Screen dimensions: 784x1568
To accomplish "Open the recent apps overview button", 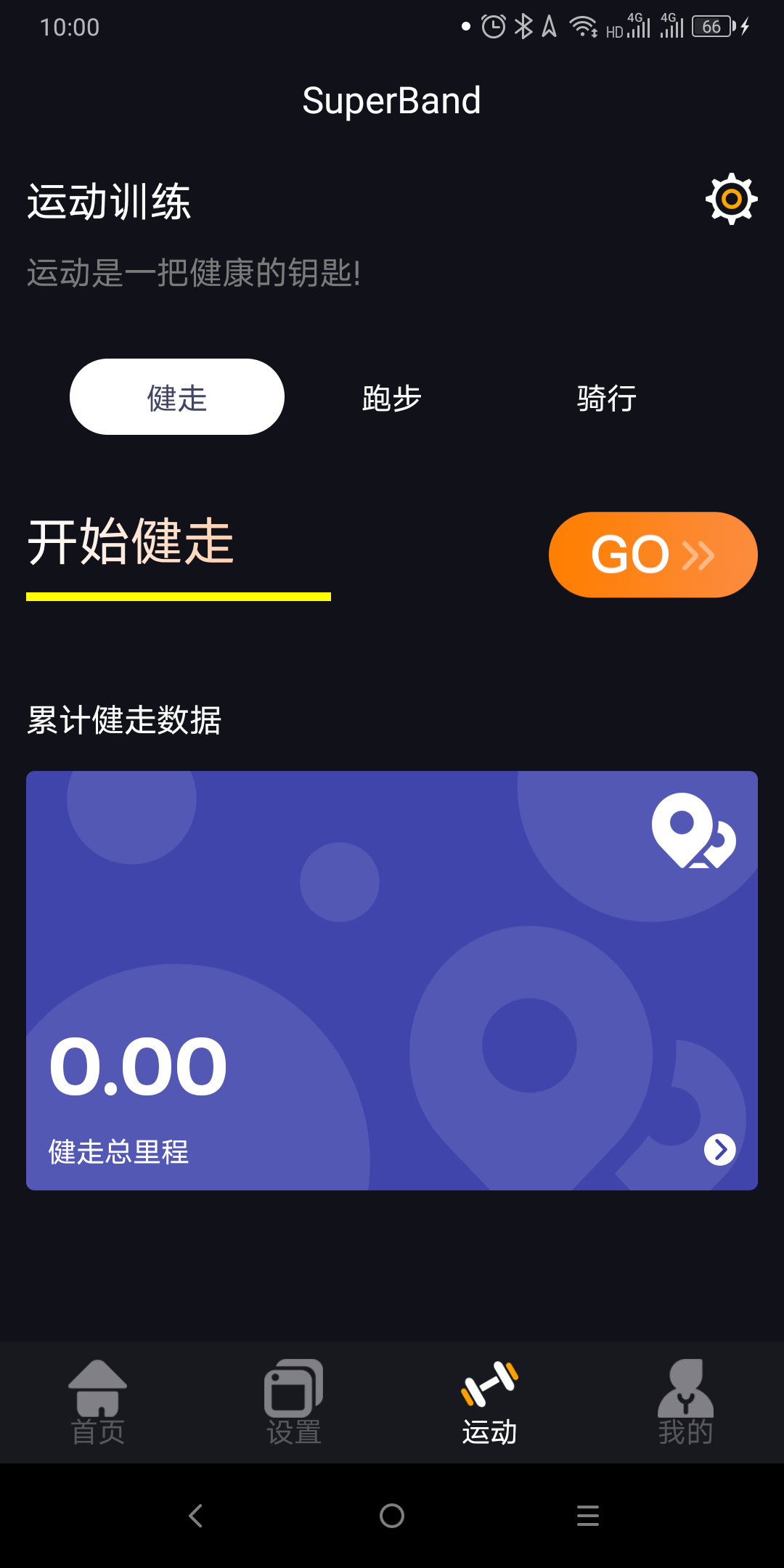I will pyautogui.click(x=587, y=1516).
